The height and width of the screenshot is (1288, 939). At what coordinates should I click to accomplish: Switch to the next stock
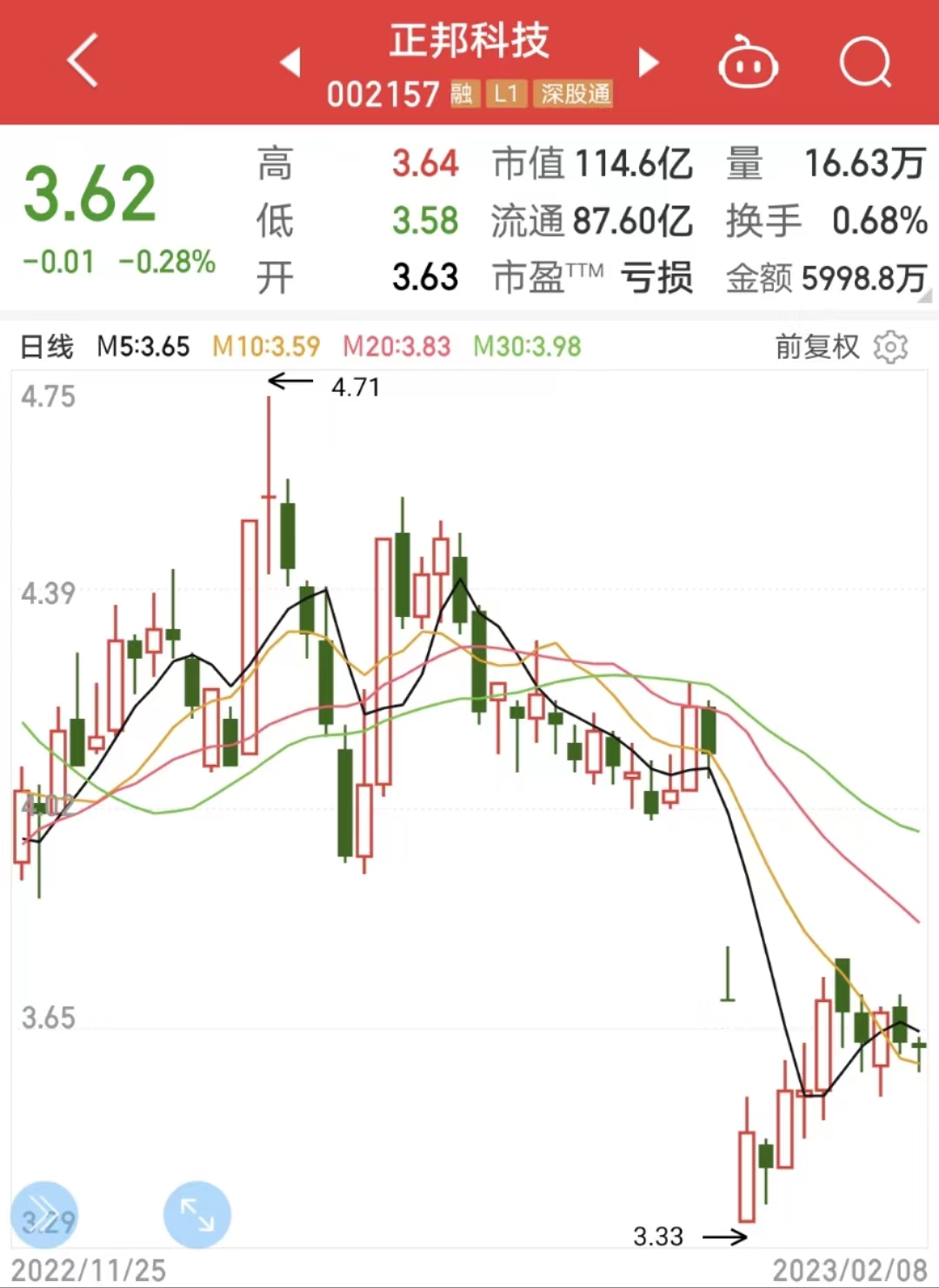(x=648, y=63)
